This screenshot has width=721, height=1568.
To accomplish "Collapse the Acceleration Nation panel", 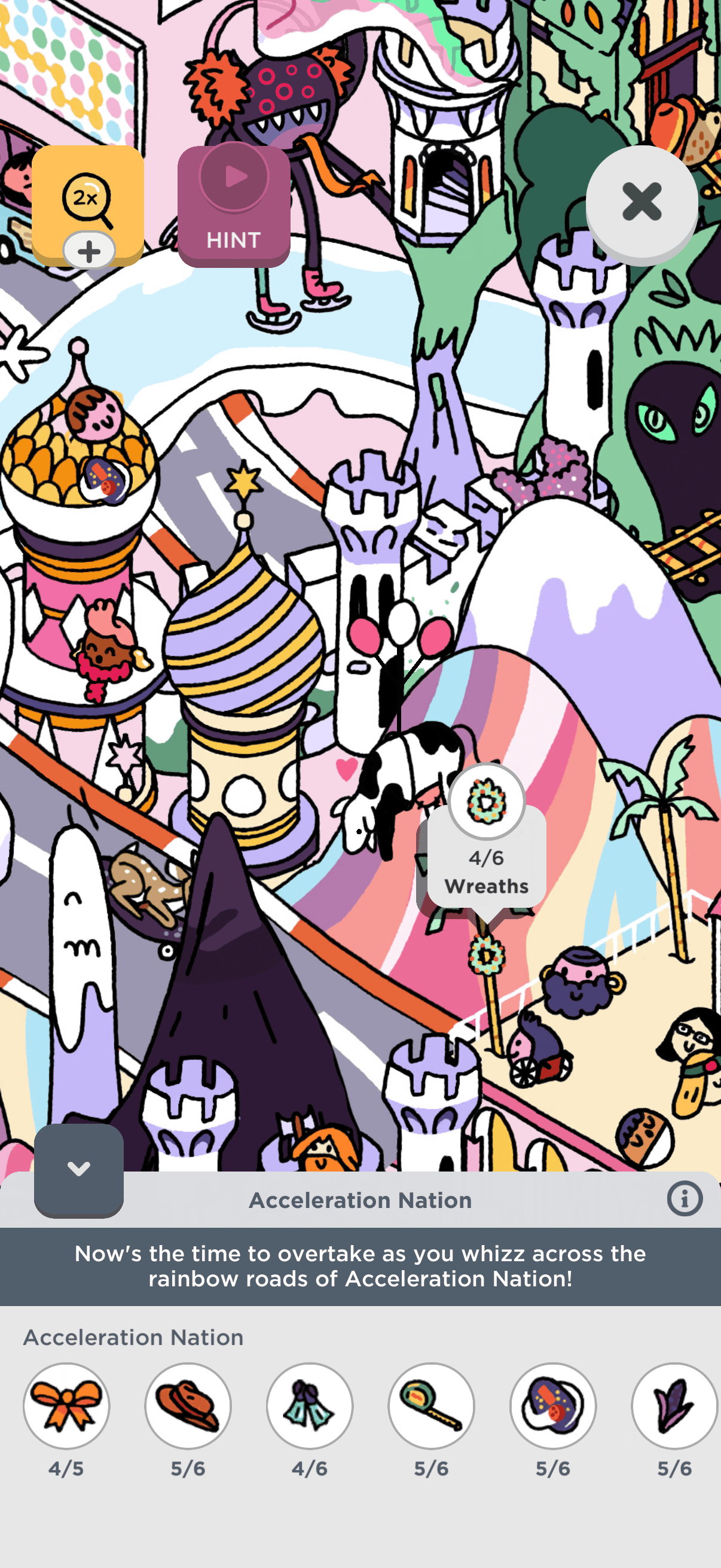I will (79, 1169).
